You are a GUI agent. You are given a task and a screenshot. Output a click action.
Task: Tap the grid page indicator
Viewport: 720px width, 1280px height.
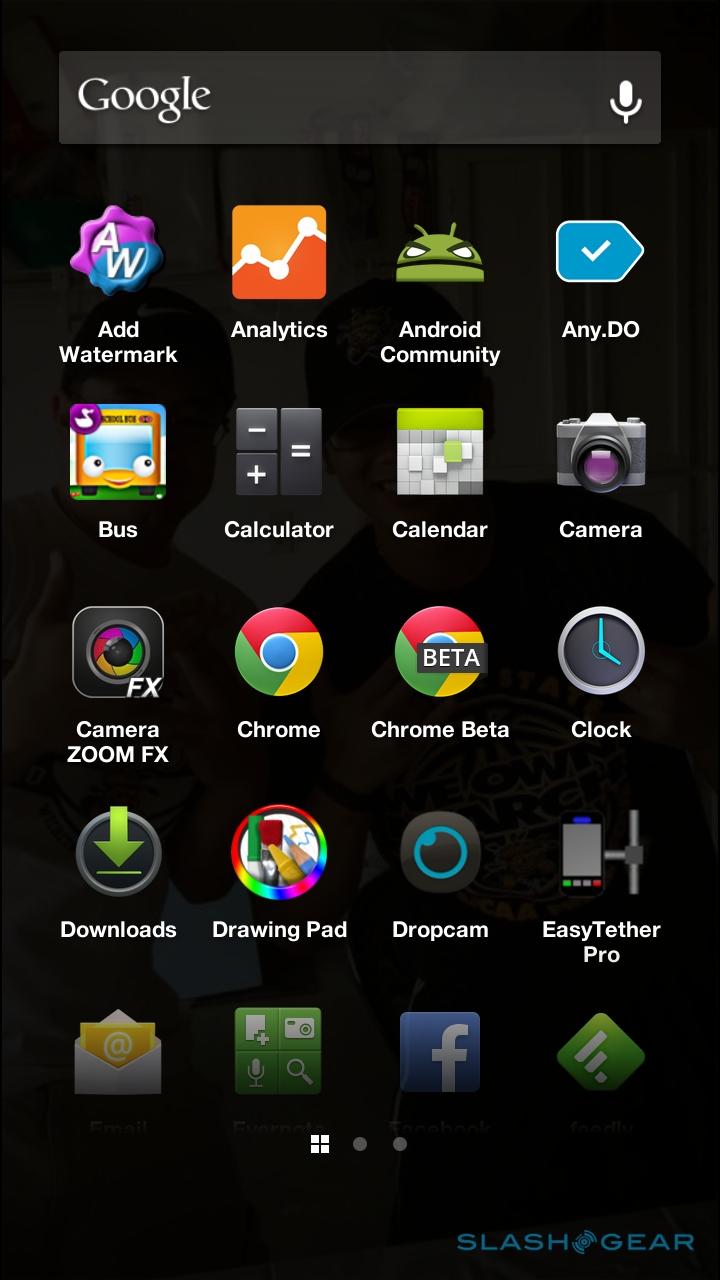coord(320,1144)
